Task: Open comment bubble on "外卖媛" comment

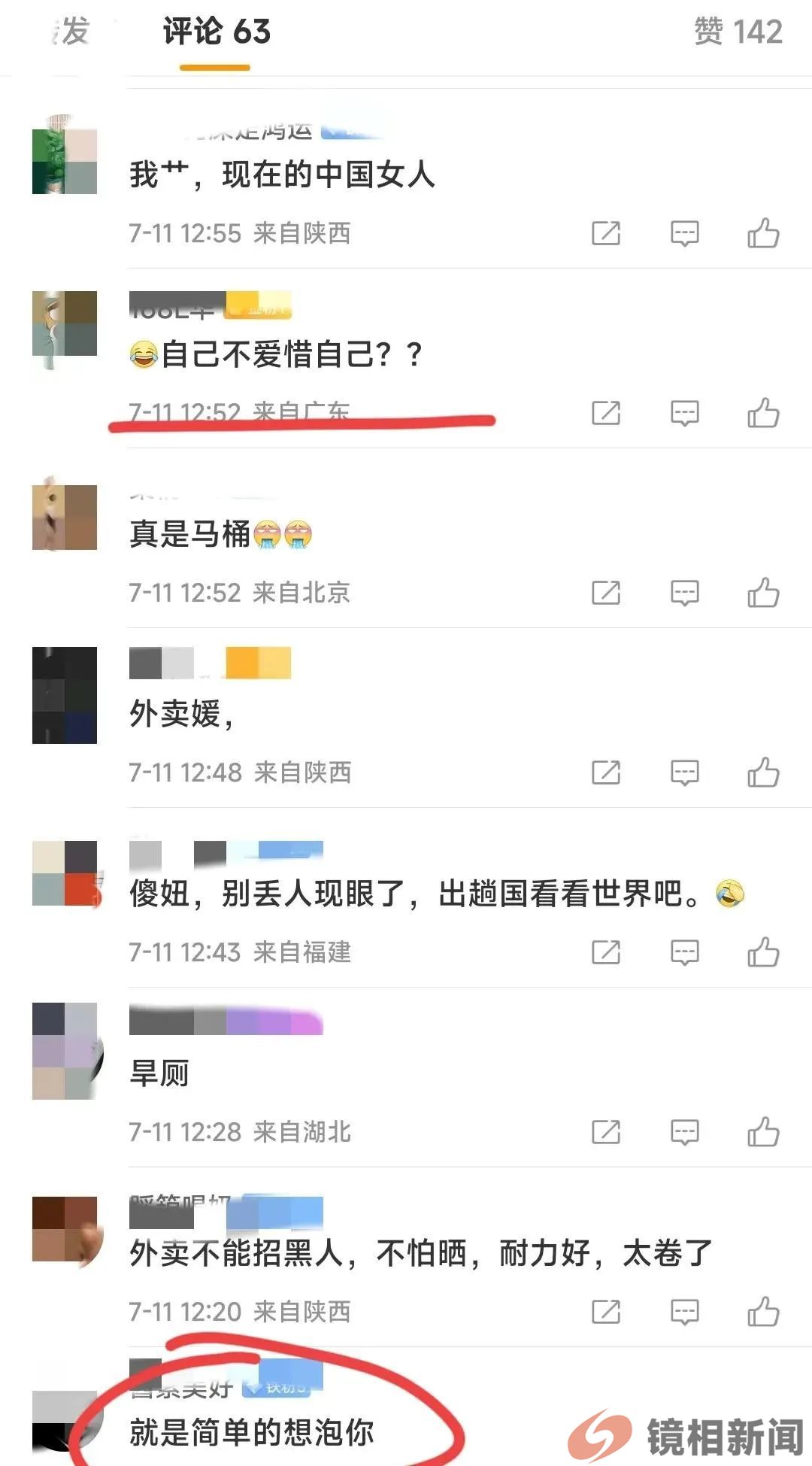Action: click(683, 772)
